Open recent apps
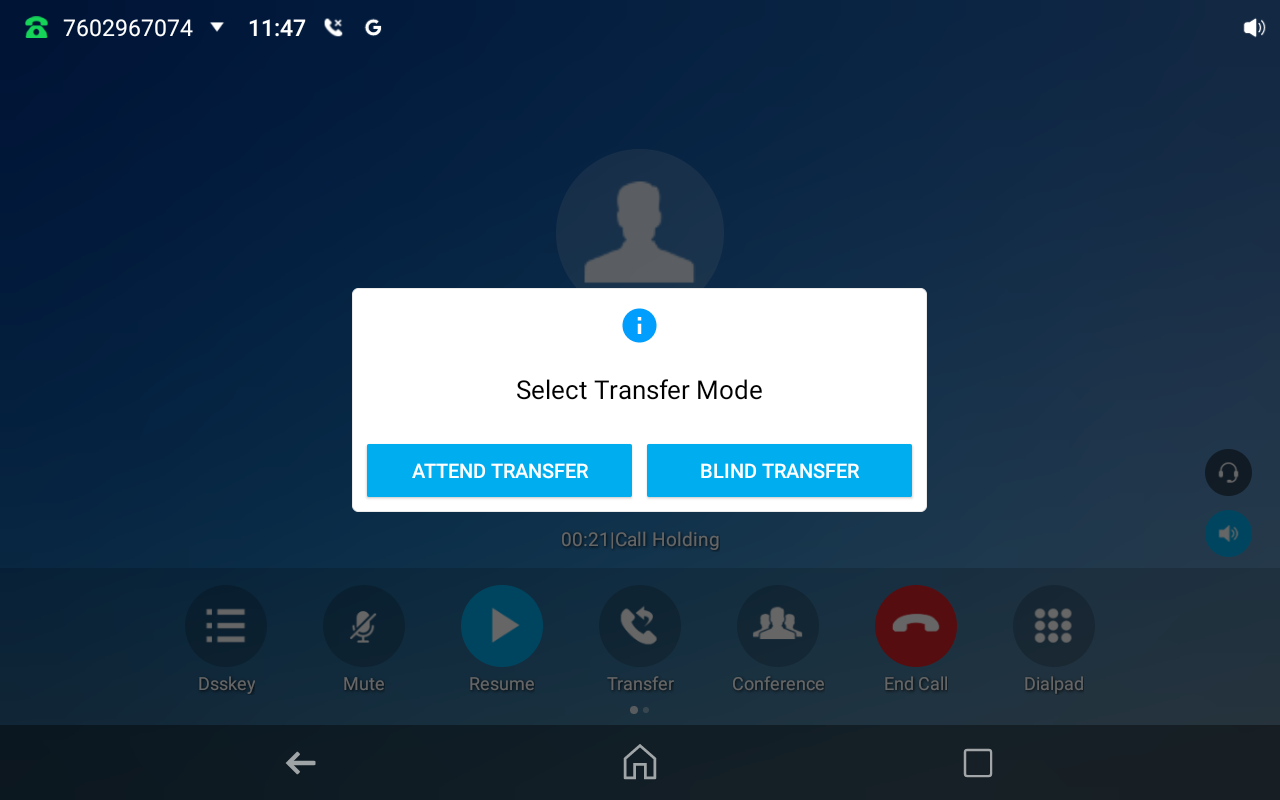Image resolution: width=1280 pixels, height=800 pixels. [x=977, y=763]
